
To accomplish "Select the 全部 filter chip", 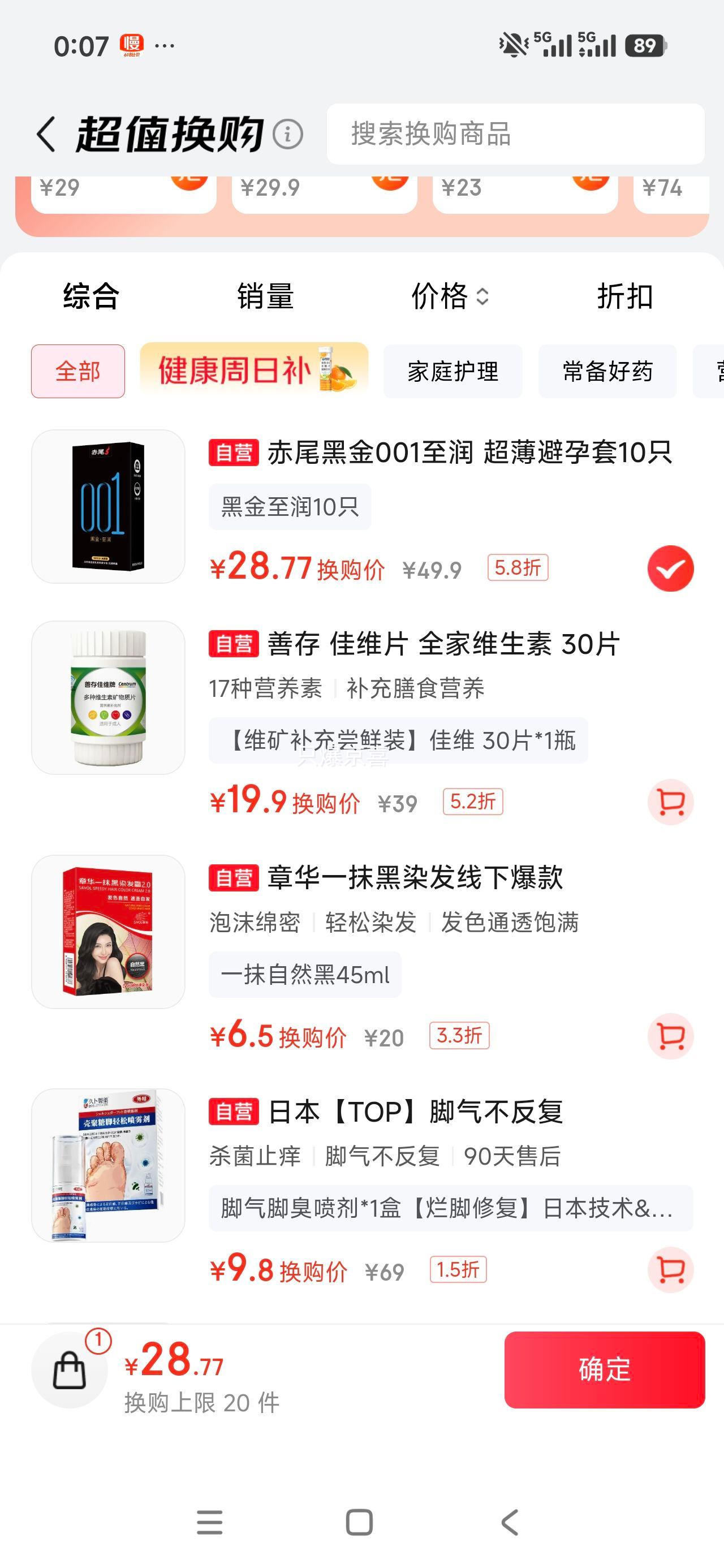I will 78,371.
